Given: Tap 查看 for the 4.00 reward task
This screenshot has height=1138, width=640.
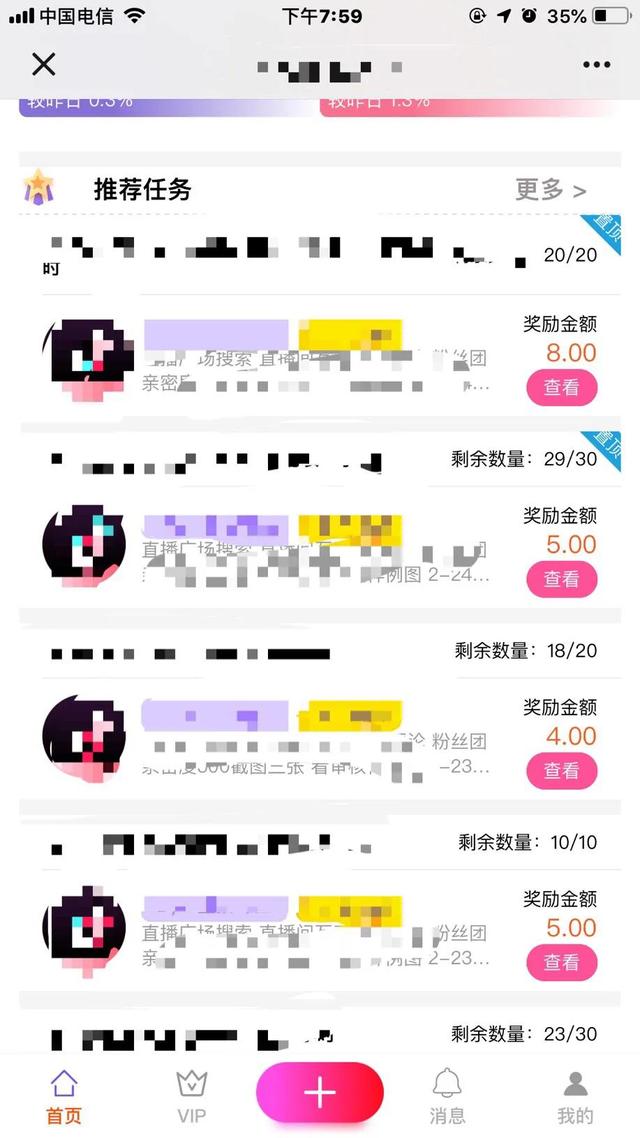Looking at the screenshot, I should pyautogui.click(x=561, y=771).
